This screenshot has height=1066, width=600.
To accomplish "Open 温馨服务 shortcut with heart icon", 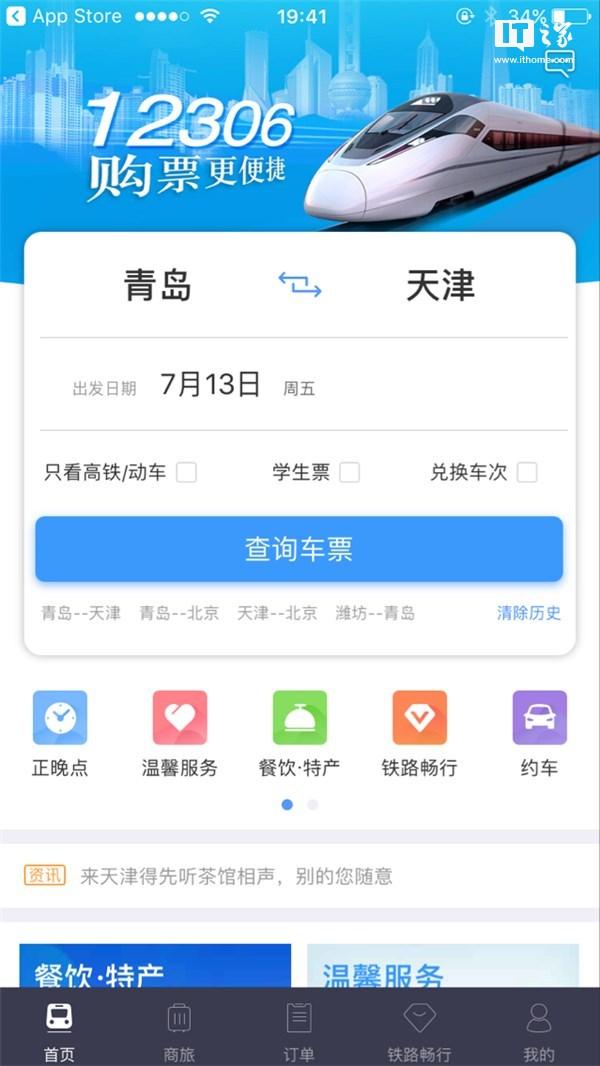I will click(180, 733).
